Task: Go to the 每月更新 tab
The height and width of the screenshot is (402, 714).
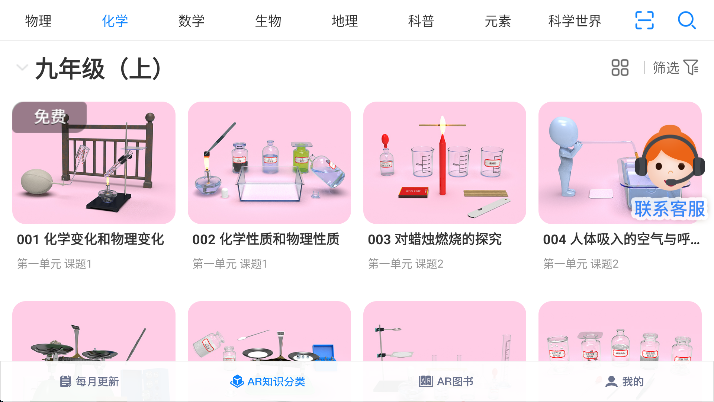Action: 89,382
